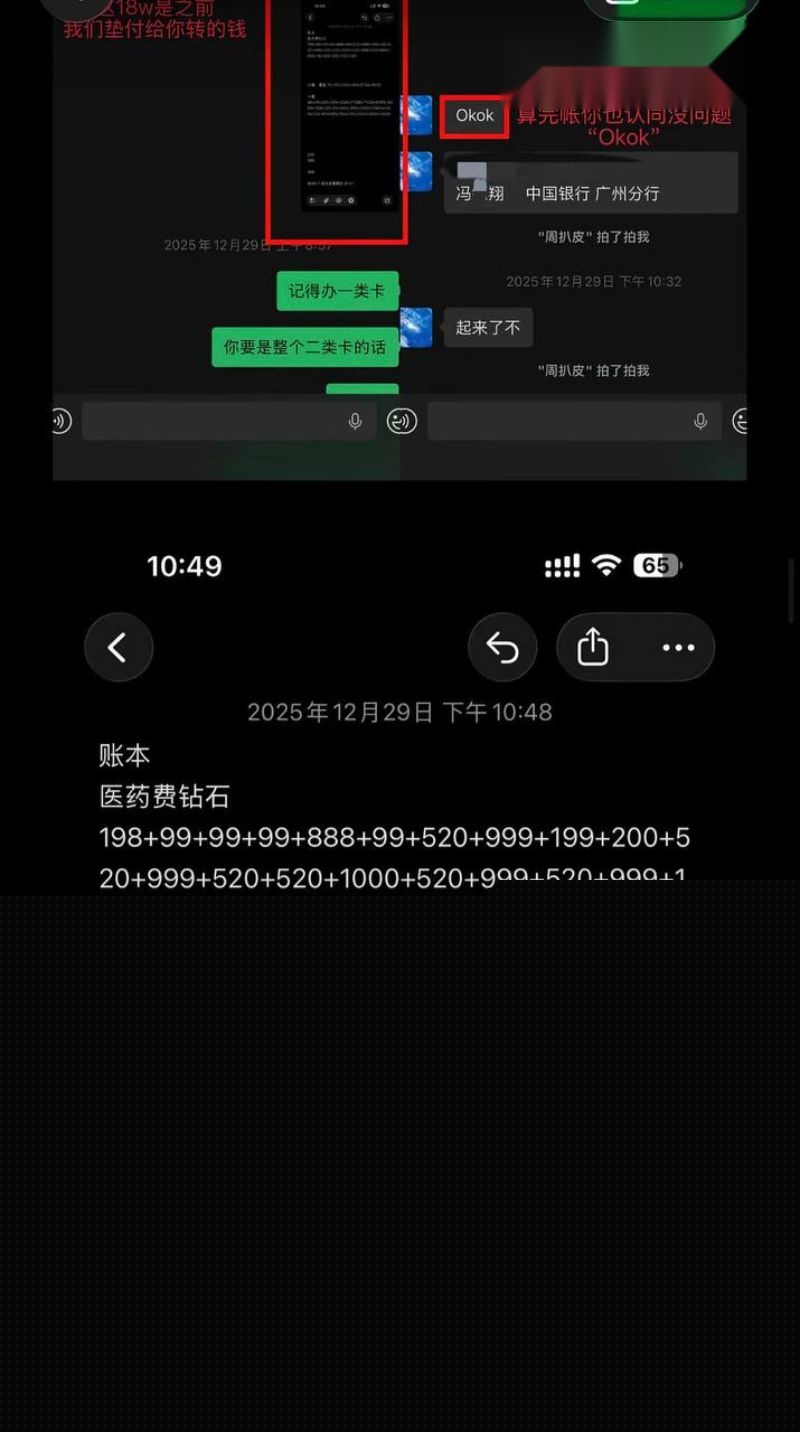This screenshot has width=800, height=1432.
Task: Tap the green '记得办一类卡' message bubble
Action: pos(337,291)
